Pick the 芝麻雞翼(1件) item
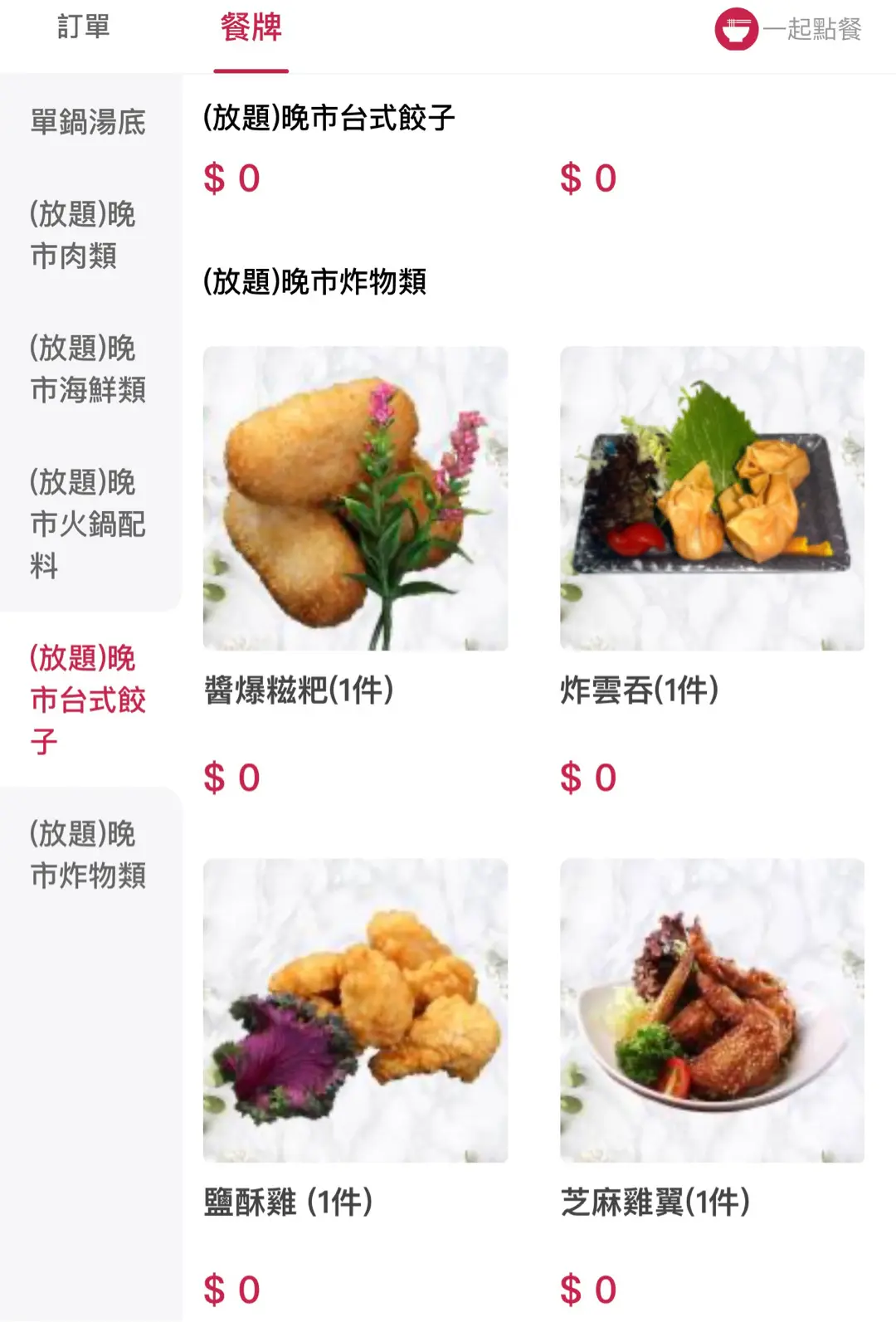896x1322 pixels. pyautogui.click(x=712, y=1011)
